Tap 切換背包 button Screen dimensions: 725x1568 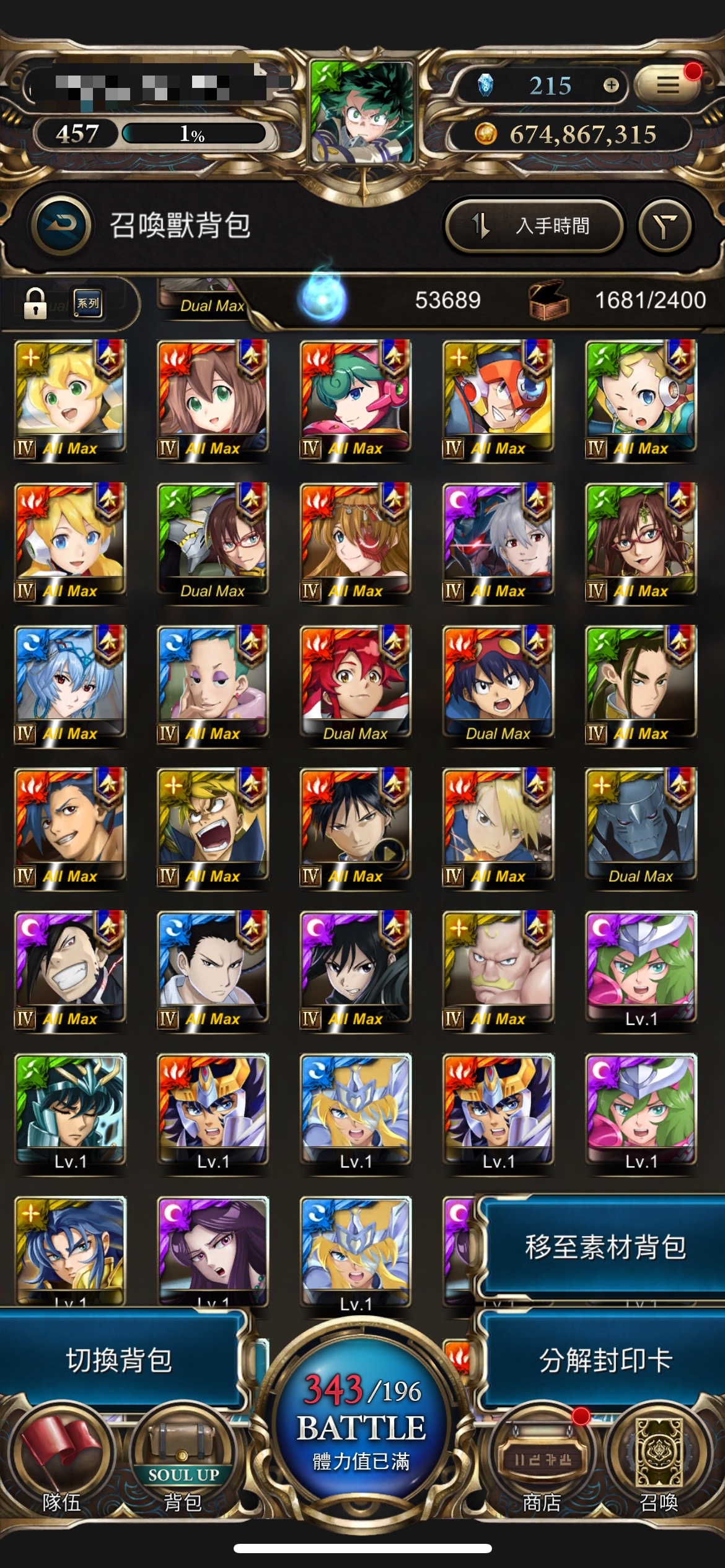pos(120,1360)
